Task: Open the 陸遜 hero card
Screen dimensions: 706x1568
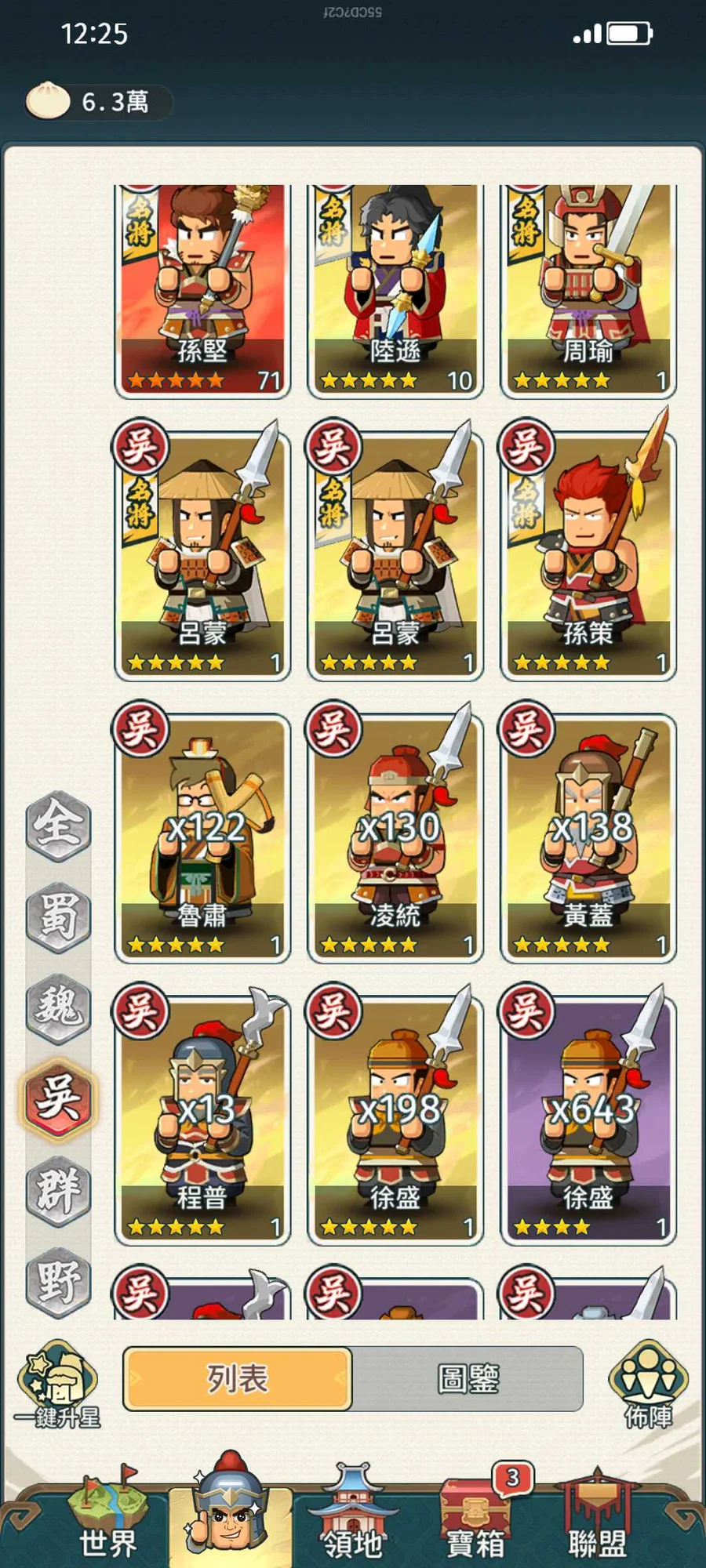Action: 395,291
